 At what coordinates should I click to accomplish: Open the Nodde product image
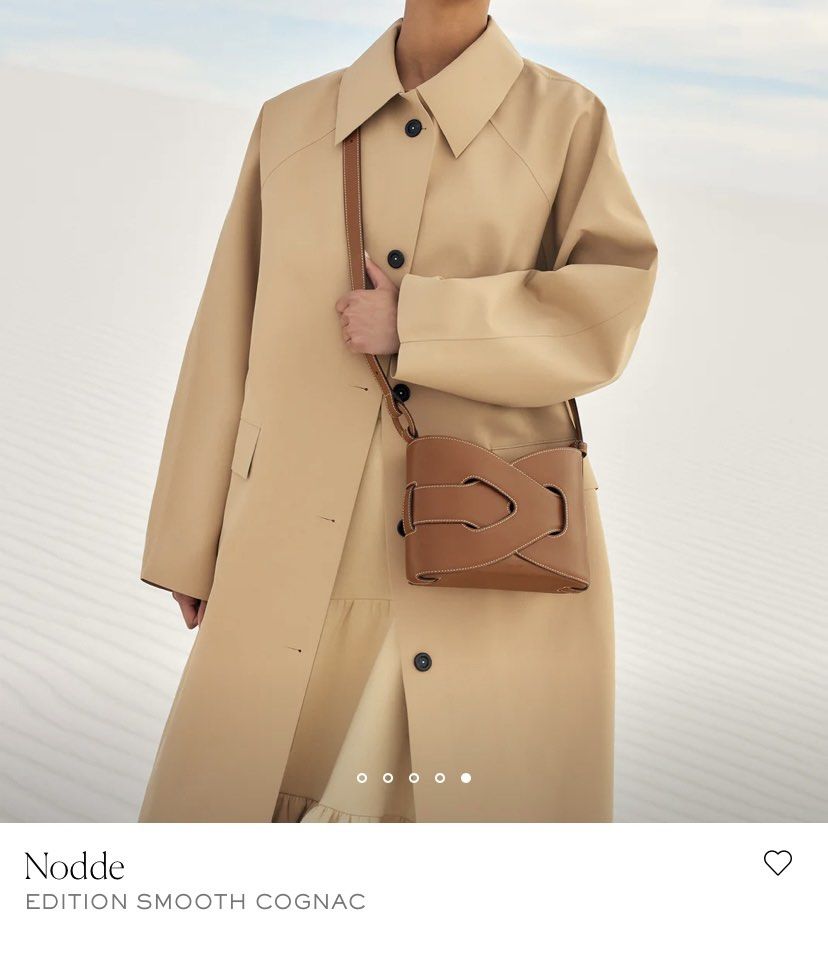click(414, 400)
